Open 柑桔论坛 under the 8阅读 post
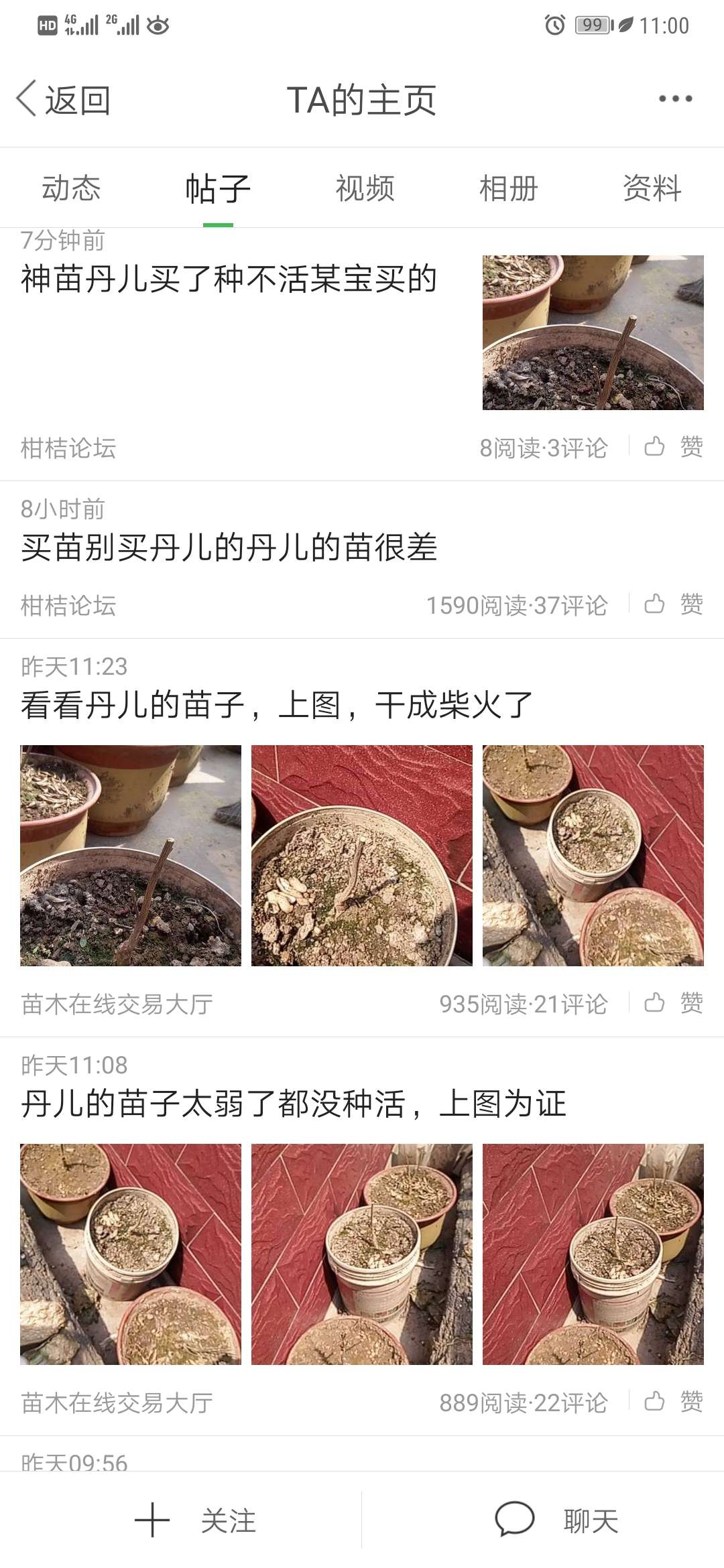This screenshot has width=724, height=1568. coord(68,448)
